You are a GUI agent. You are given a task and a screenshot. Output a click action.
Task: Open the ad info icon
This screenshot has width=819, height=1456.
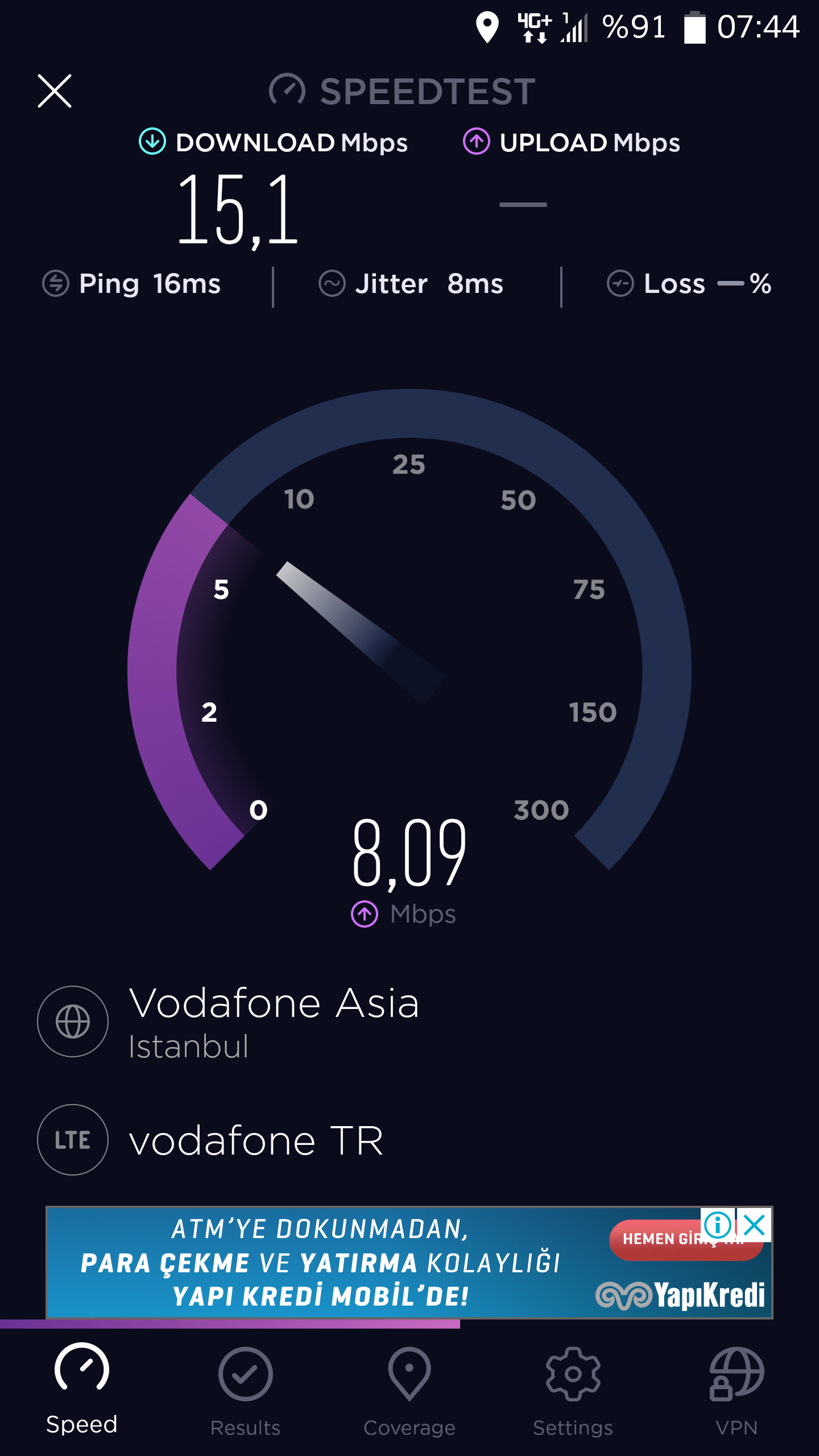coord(718,1226)
